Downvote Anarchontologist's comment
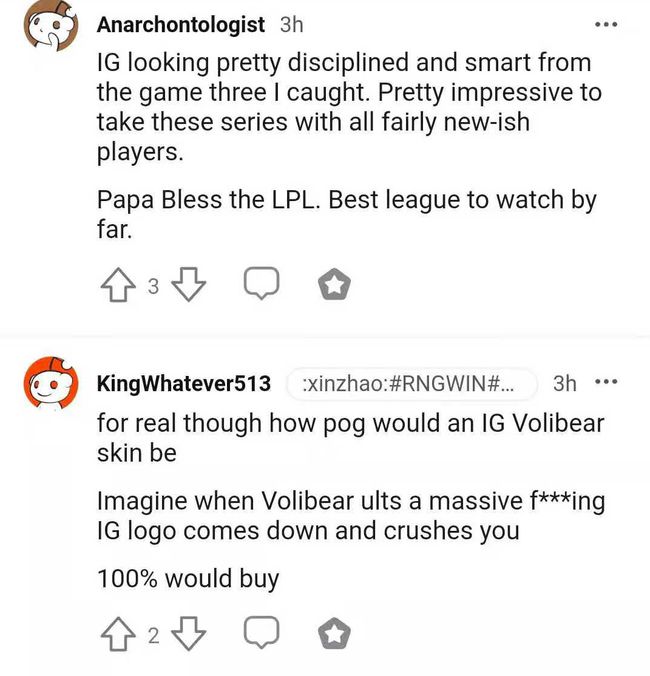This screenshot has height=676, width=650. [x=187, y=286]
